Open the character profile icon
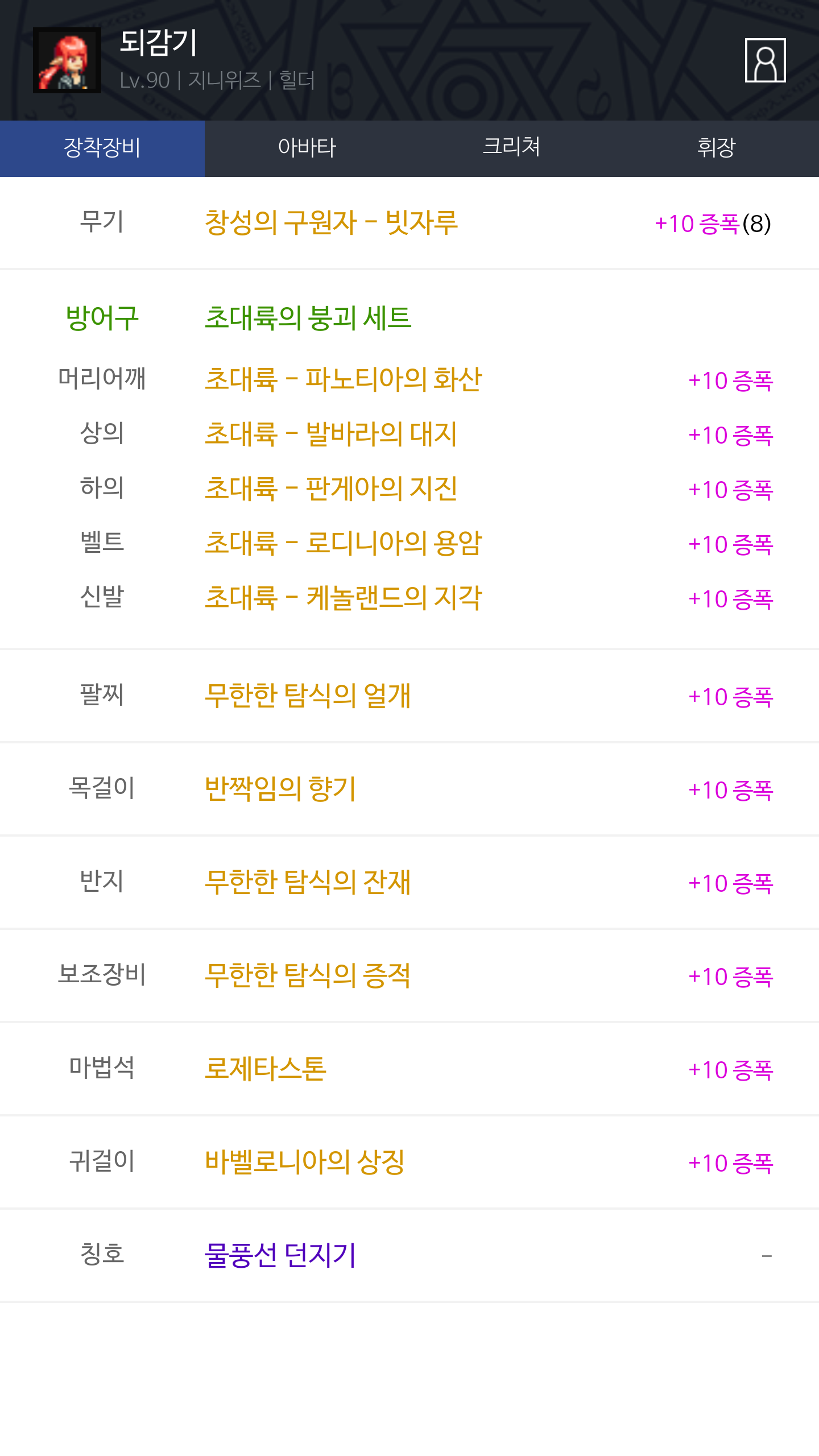 point(765,60)
